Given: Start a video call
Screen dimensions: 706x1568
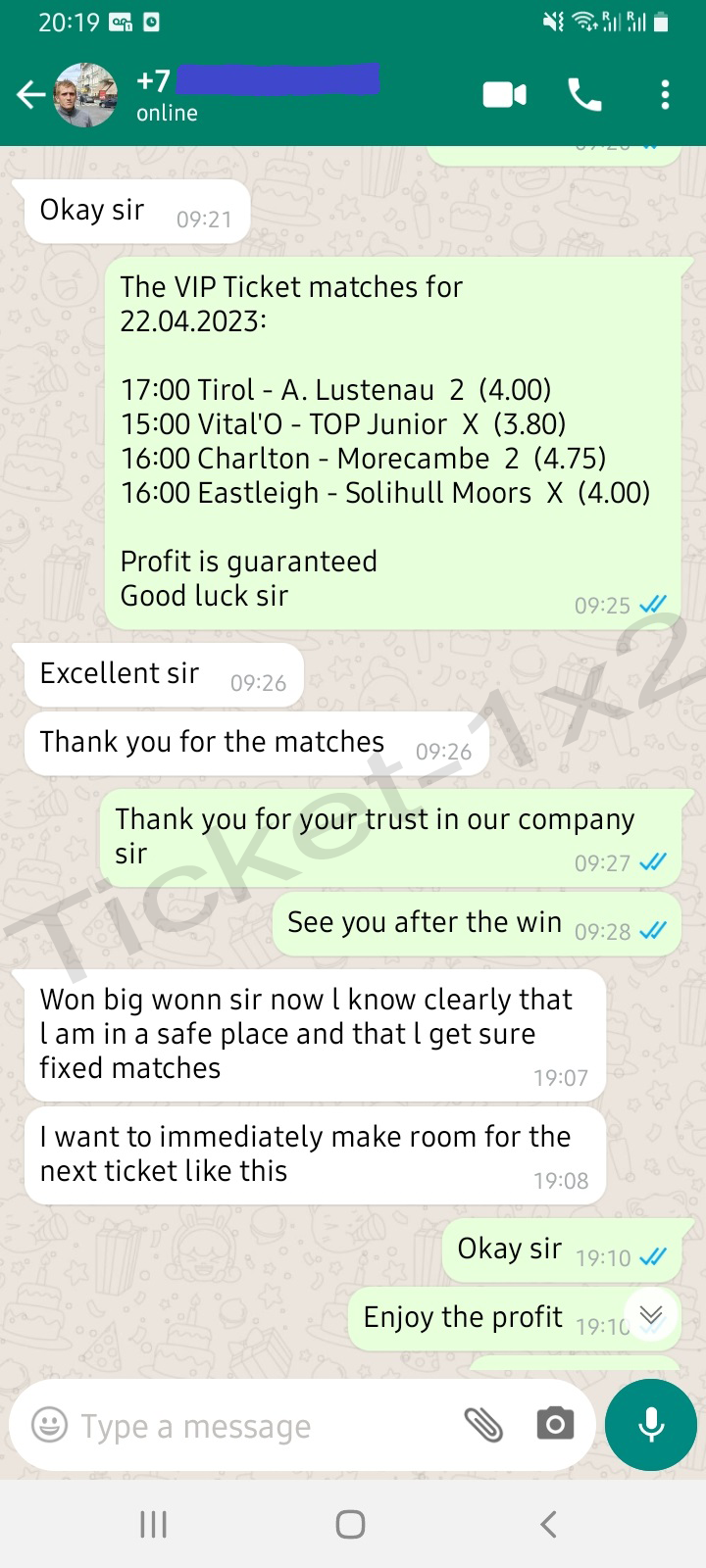Looking at the screenshot, I should (x=505, y=95).
